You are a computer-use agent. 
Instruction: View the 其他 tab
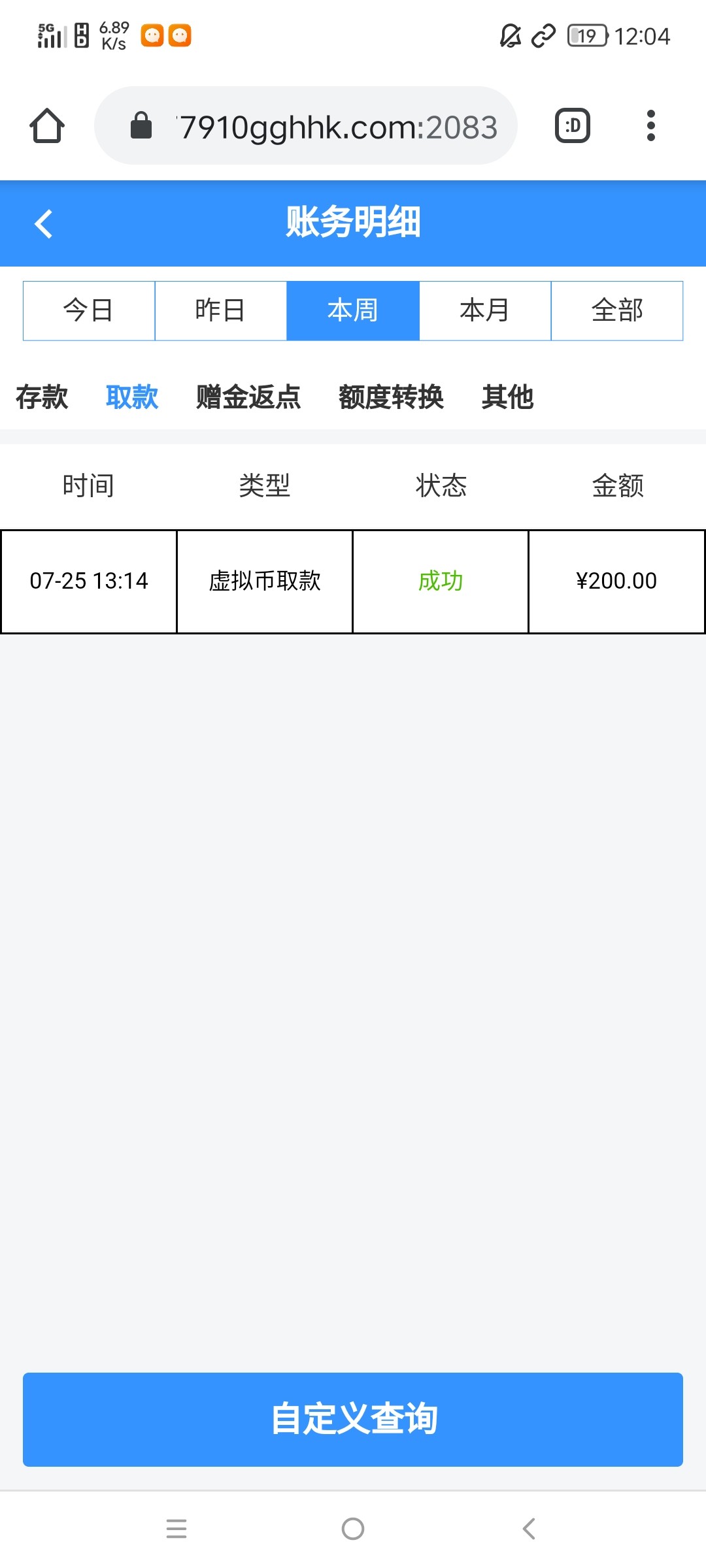(508, 397)
